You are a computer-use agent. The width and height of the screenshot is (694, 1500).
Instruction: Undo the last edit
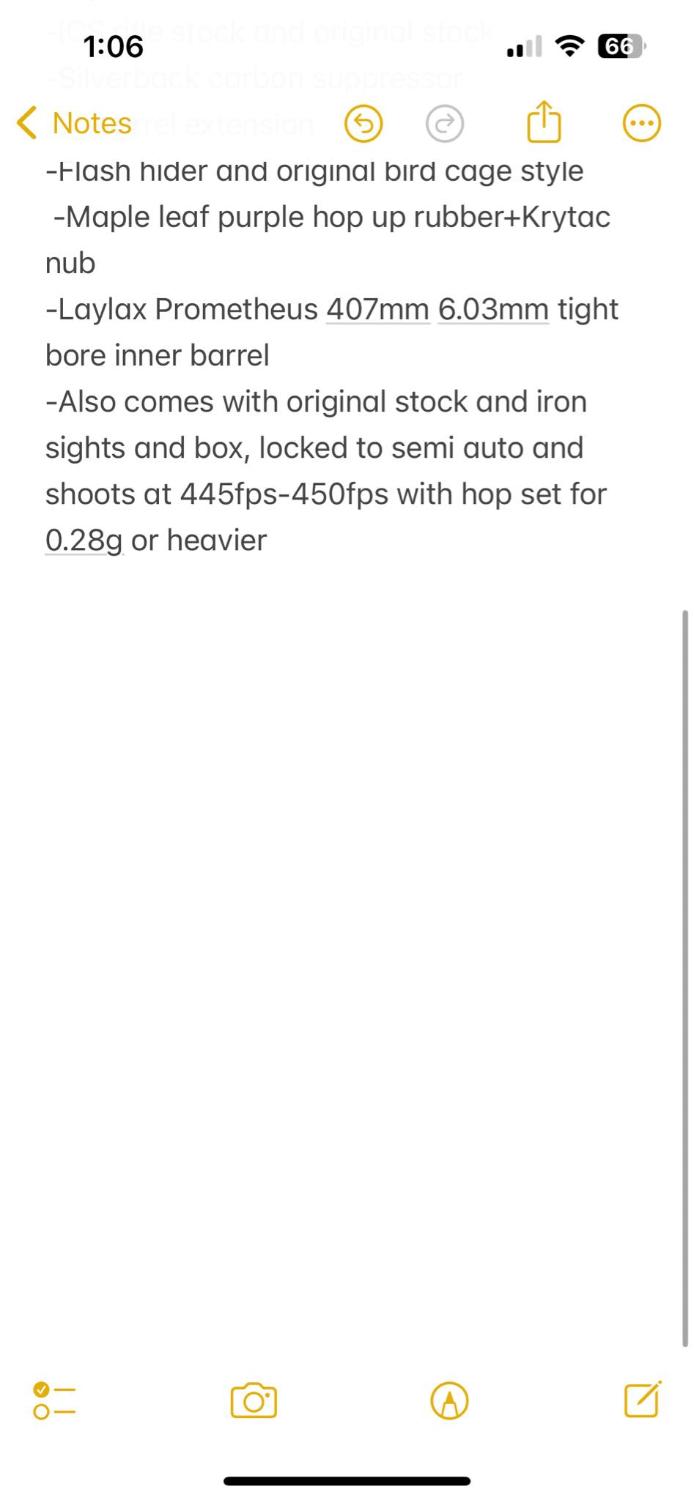(x=364, y=124)
